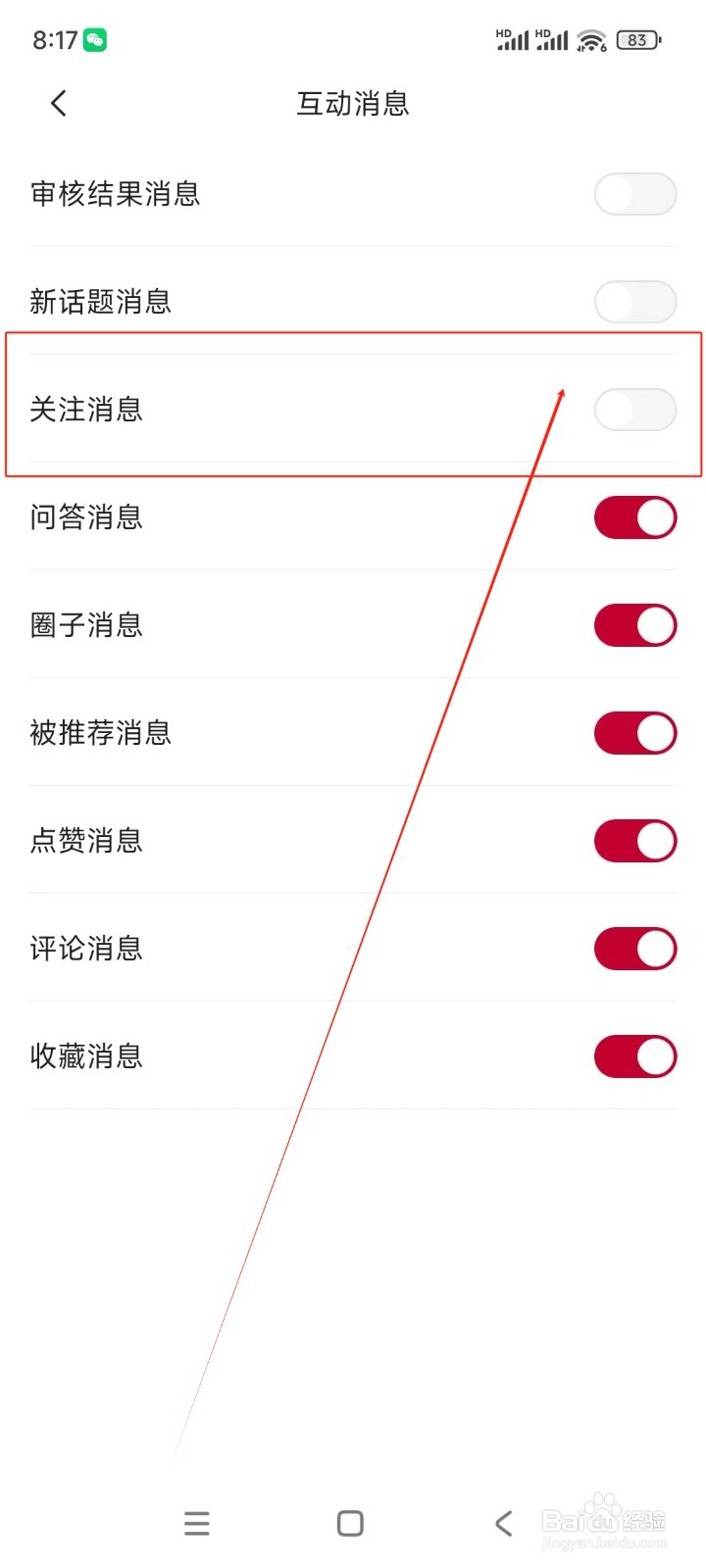Disable 被推荐消息 notifications
This screenshot has width=706, height=1568.
635,732
